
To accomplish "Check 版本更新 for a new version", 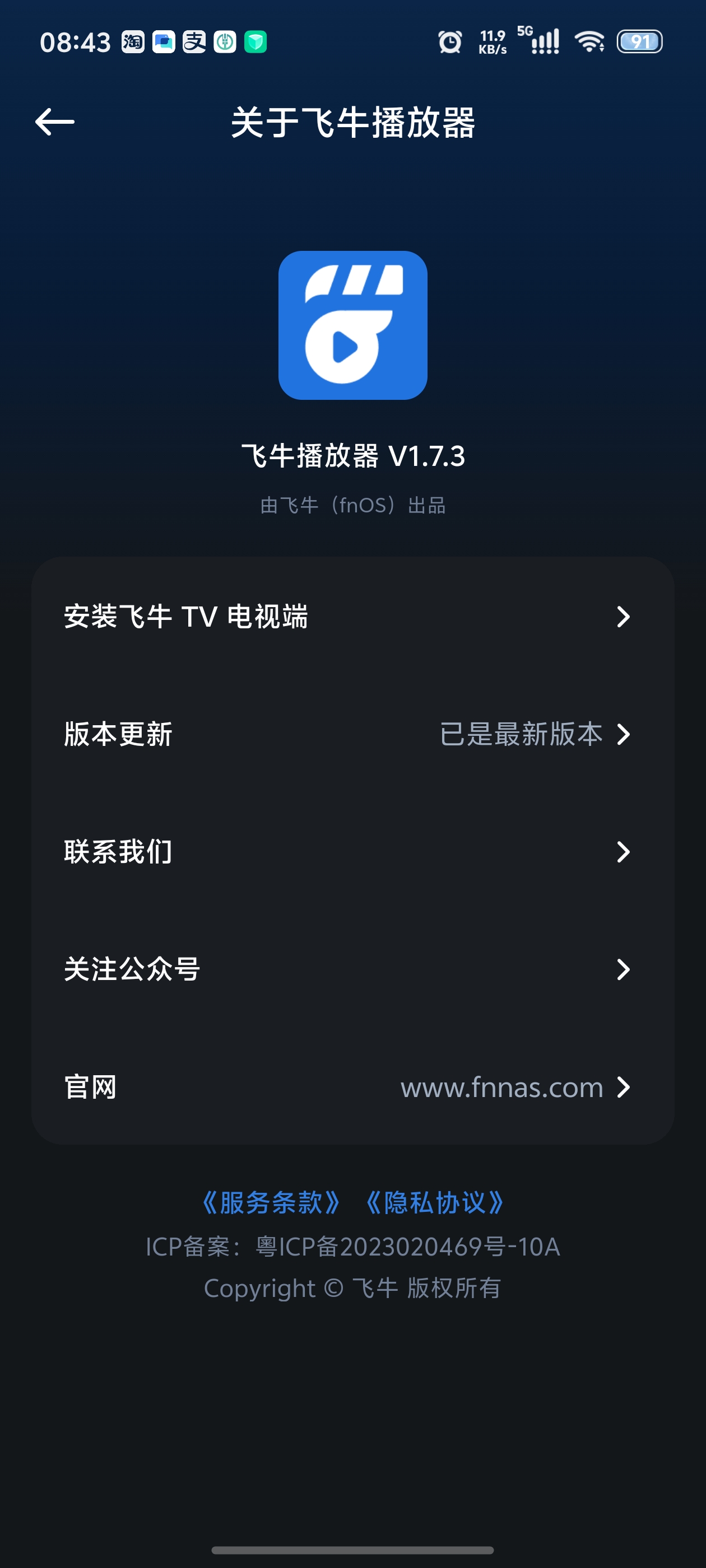I will (352, 734).
